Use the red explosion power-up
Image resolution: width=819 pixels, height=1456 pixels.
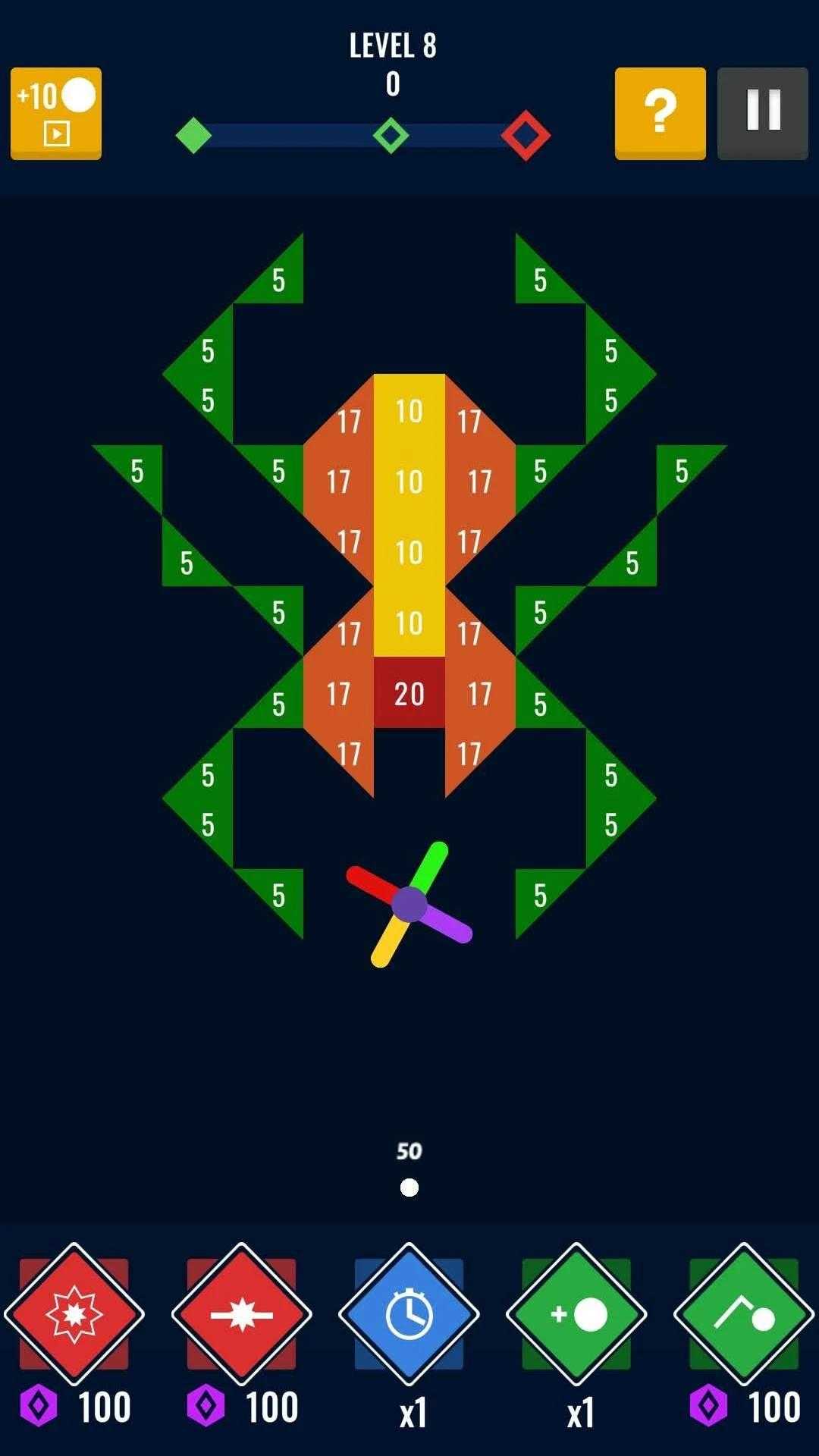tap(74, 1313)
